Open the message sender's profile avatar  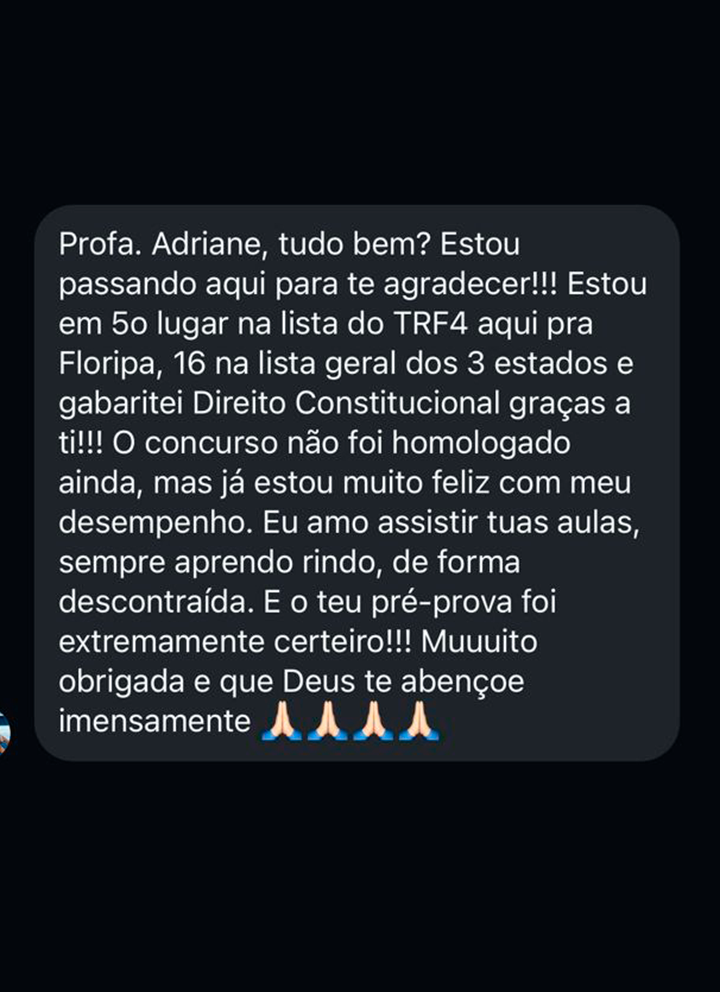pos(4,734)
